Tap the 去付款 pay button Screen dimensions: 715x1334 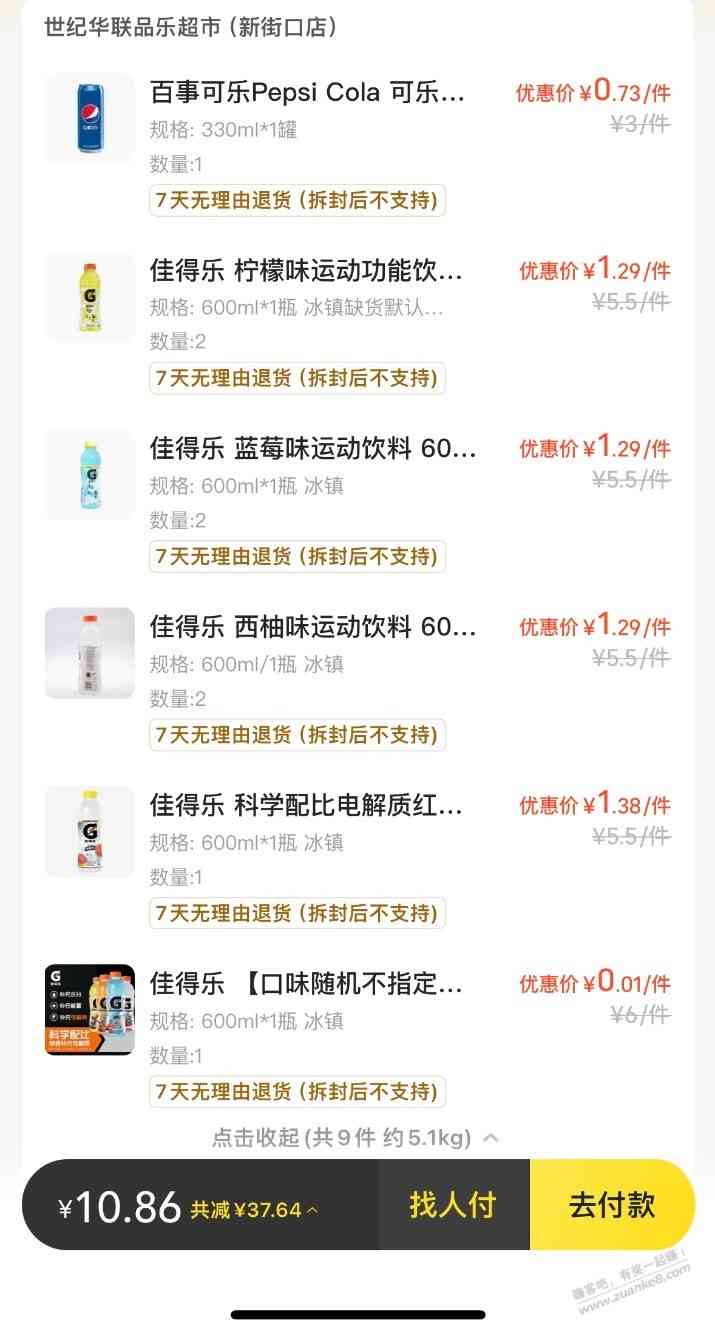(x=611, y=1204)
